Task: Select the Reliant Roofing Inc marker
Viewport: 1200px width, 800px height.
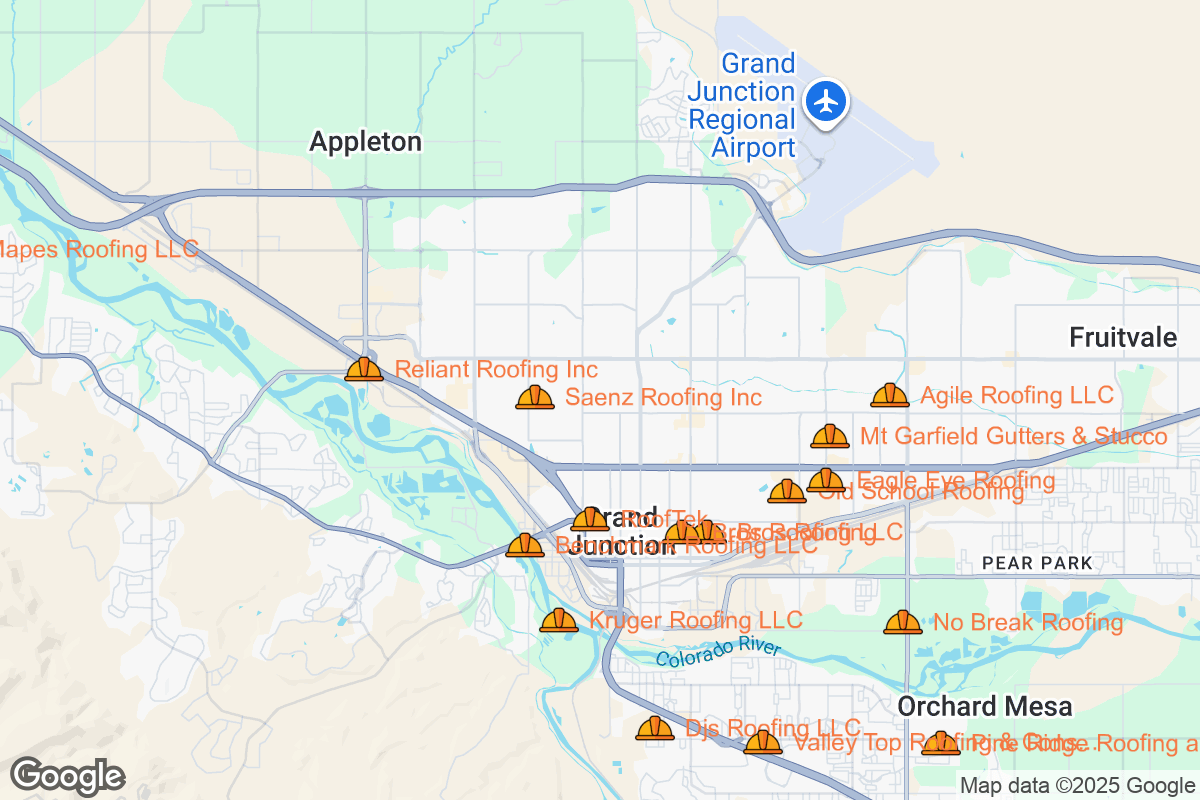Action: click(x=364, y=370)
